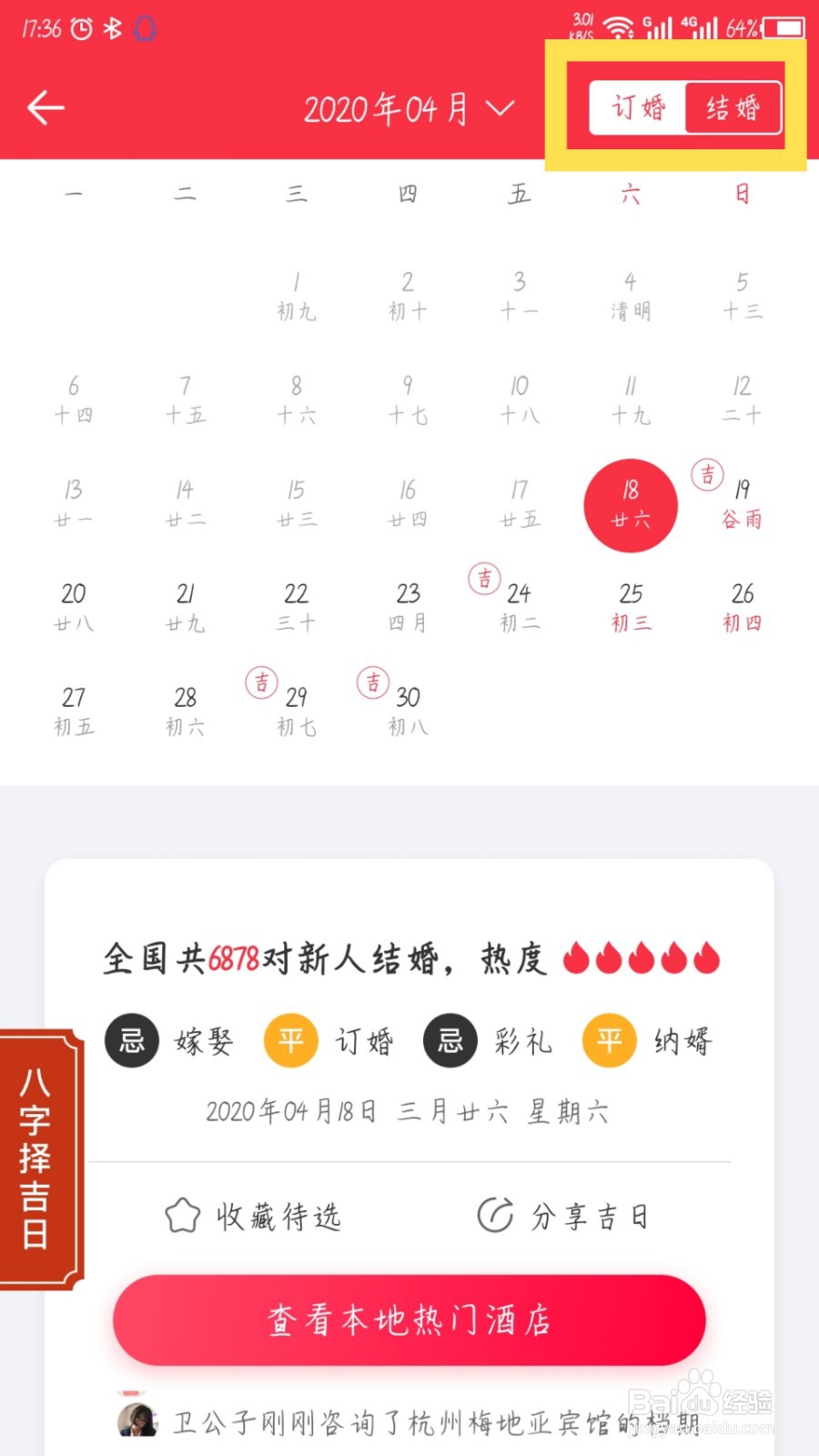Keep 结婚 mode selected
The height and width of the screenshot is (1456, 819).
coord(733,106)
